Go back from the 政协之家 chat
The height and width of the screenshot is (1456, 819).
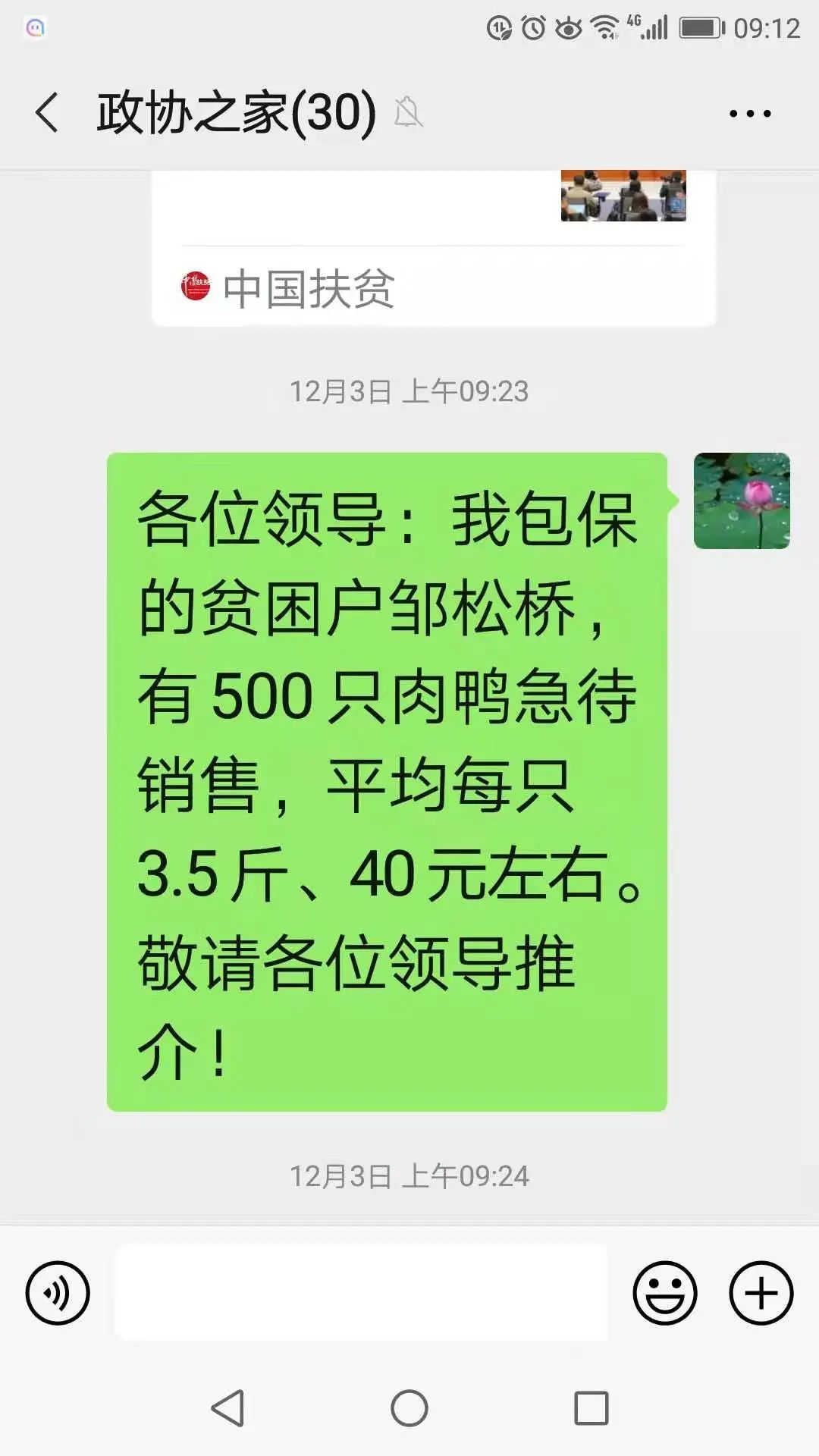coord(47,113)
